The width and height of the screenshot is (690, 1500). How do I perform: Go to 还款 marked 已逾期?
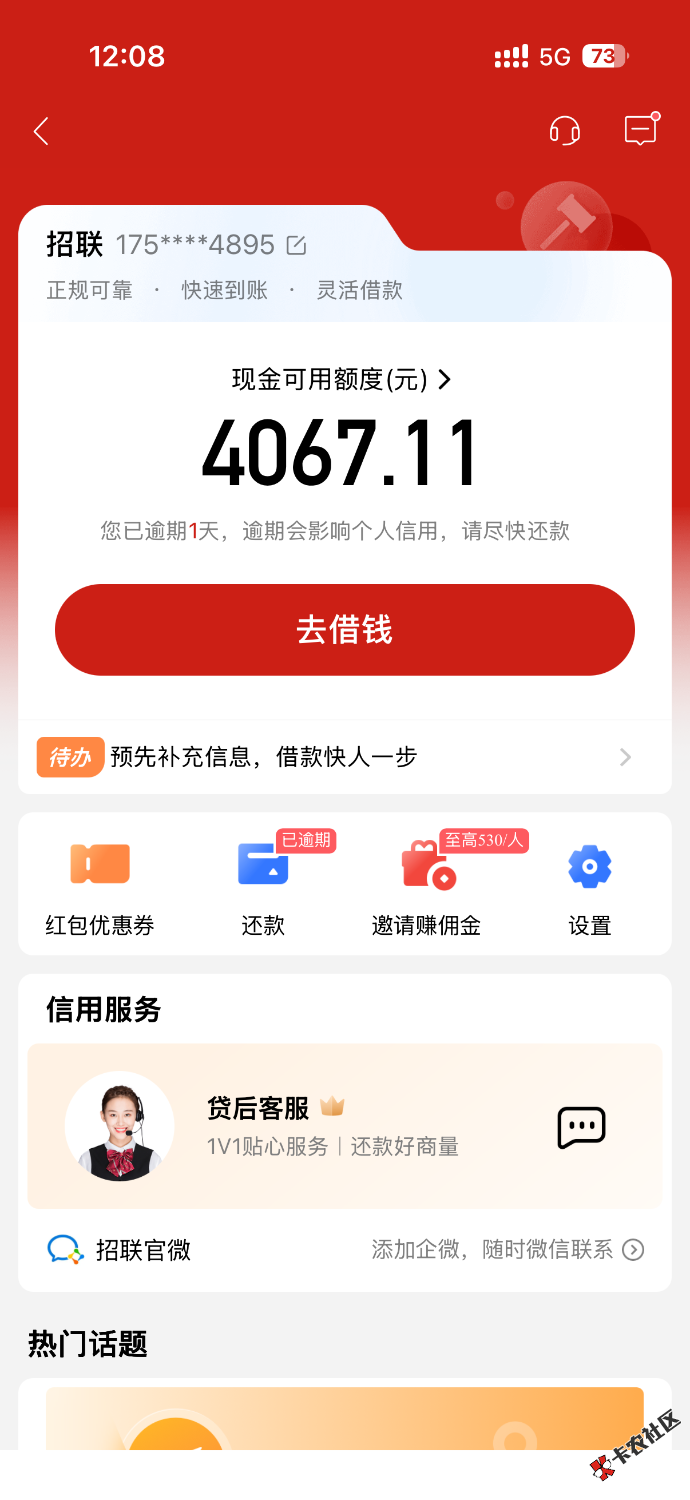(x=263, y=883)
